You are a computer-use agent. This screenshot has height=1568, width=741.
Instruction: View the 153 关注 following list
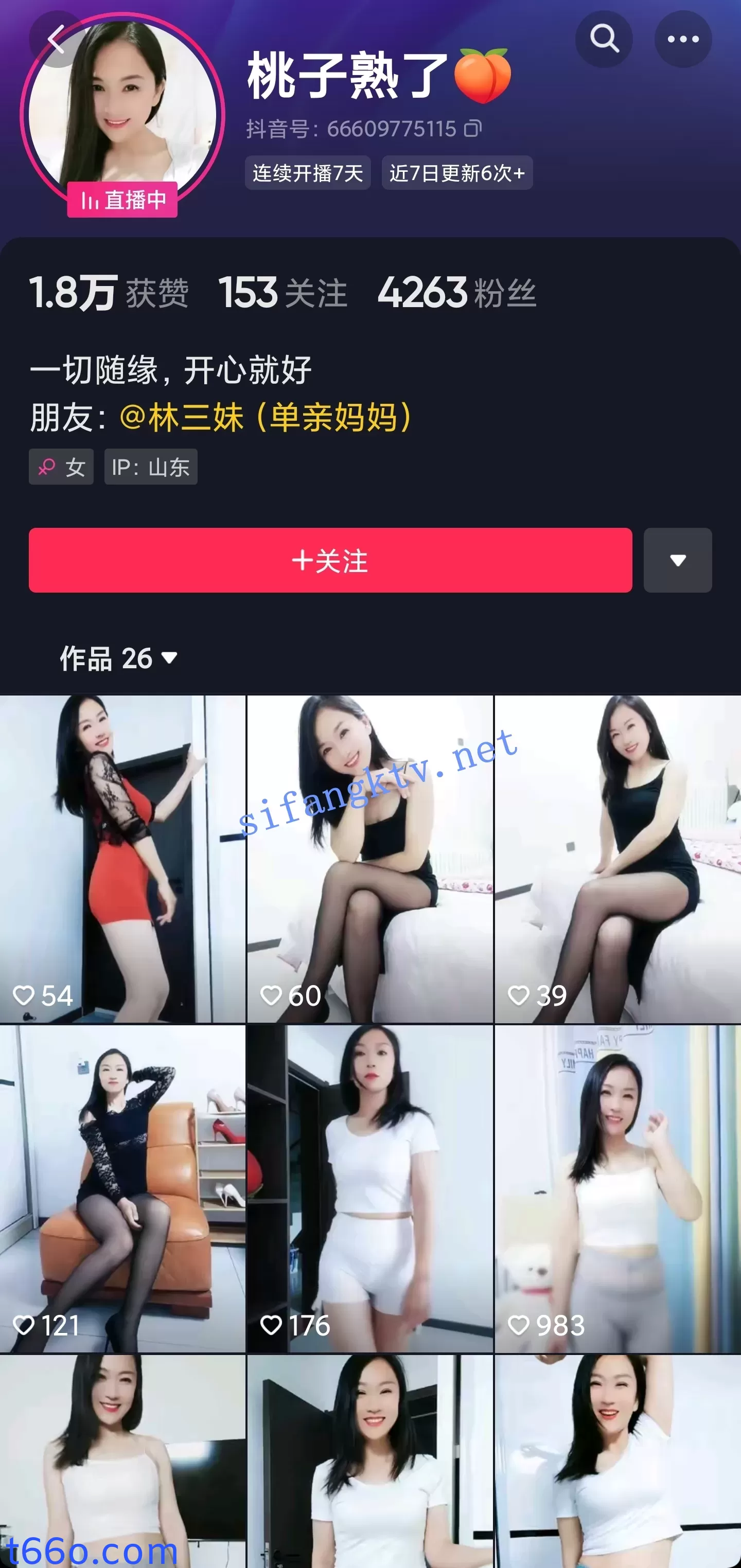(x=283, y=293)
